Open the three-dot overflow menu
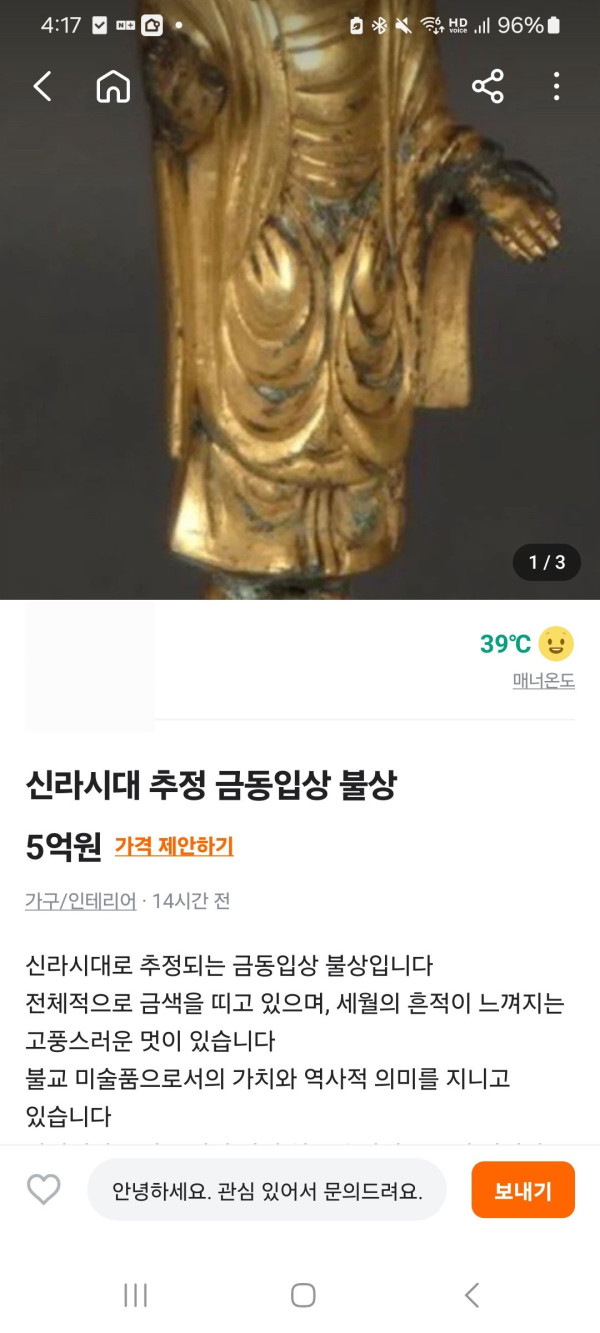Image resolution: width=600 pixels, height=1333 pixels. click(556, 87)
